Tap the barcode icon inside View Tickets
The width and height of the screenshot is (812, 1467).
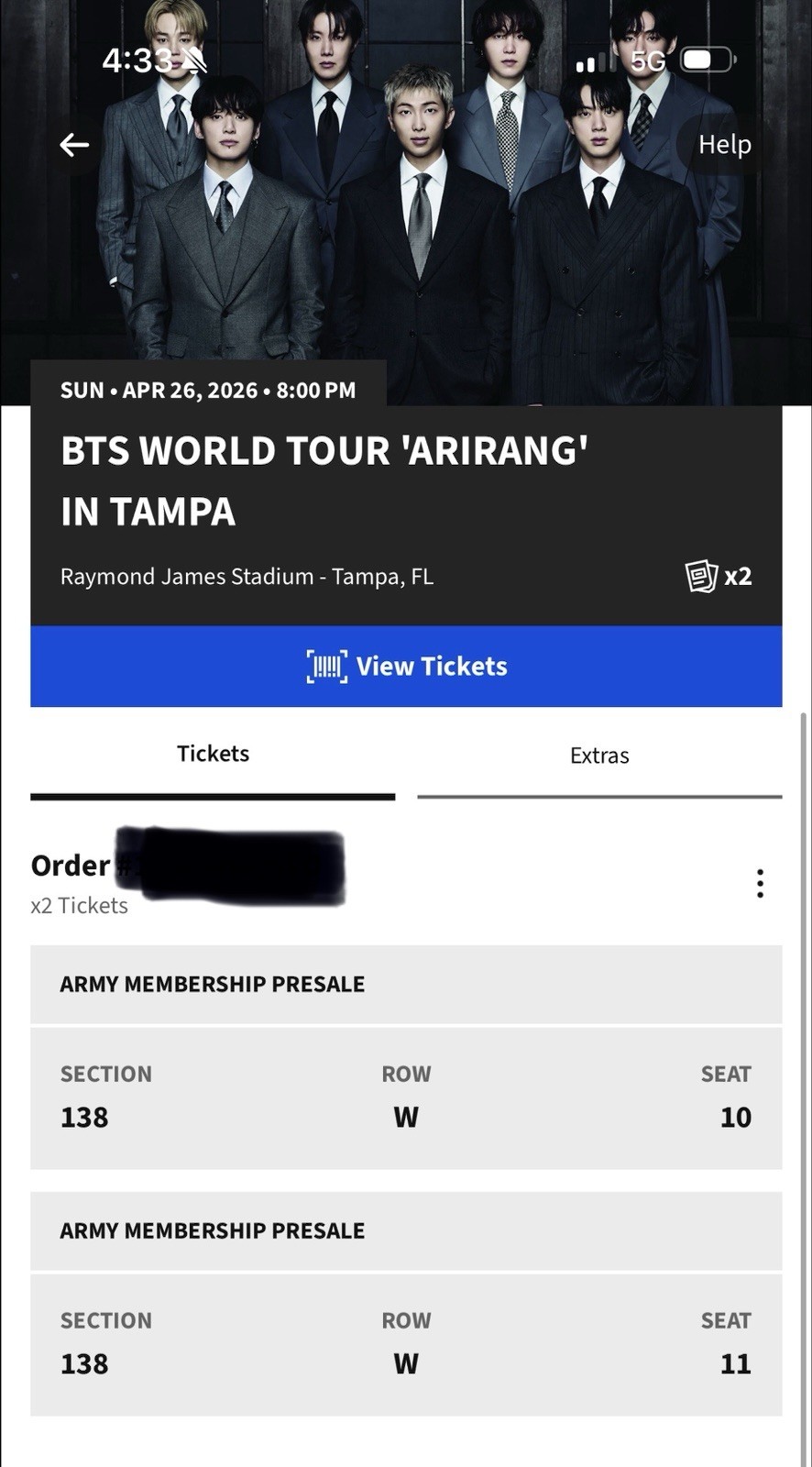[x=326, y=667]
